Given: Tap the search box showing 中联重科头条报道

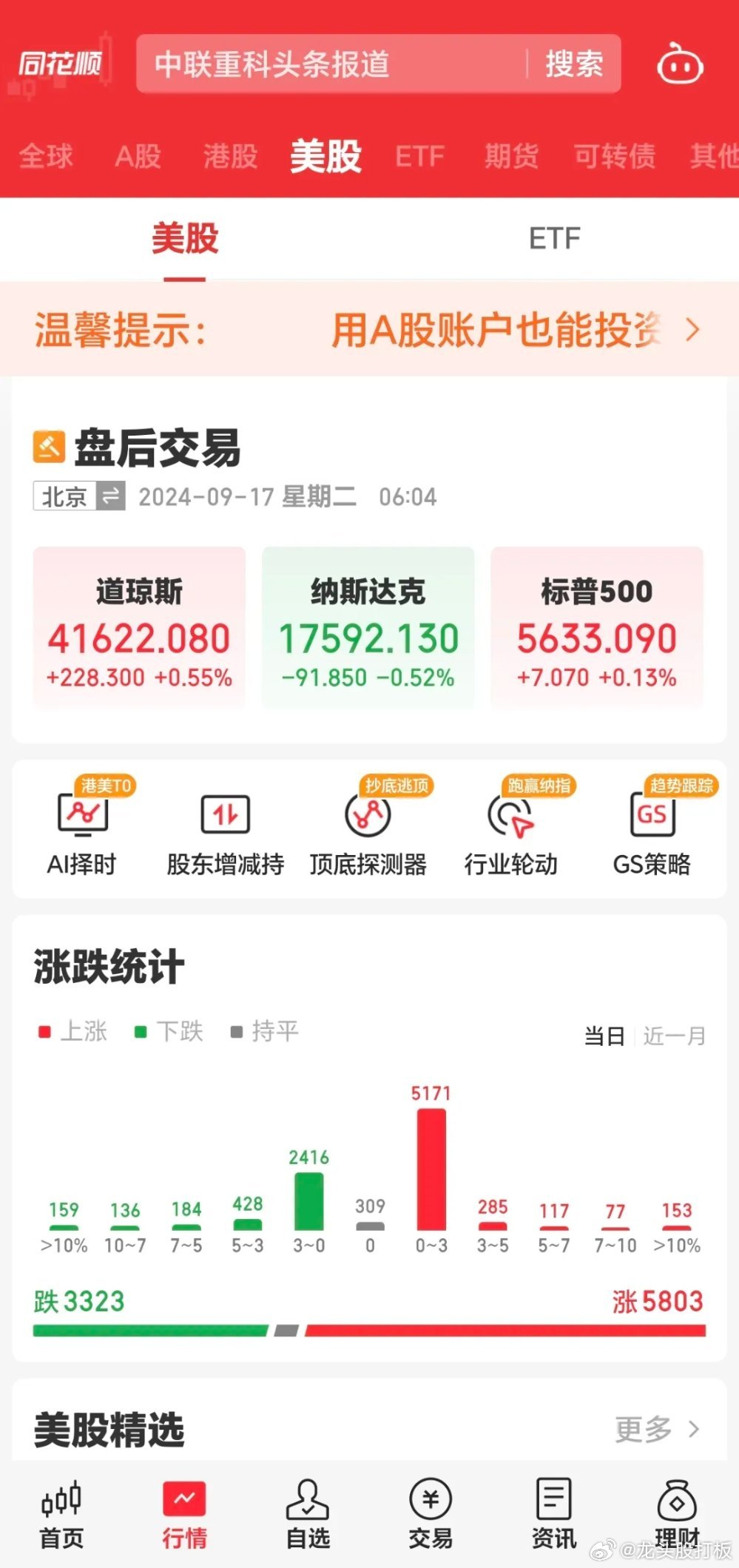Looking at the screenshot, I should point(331,64).
